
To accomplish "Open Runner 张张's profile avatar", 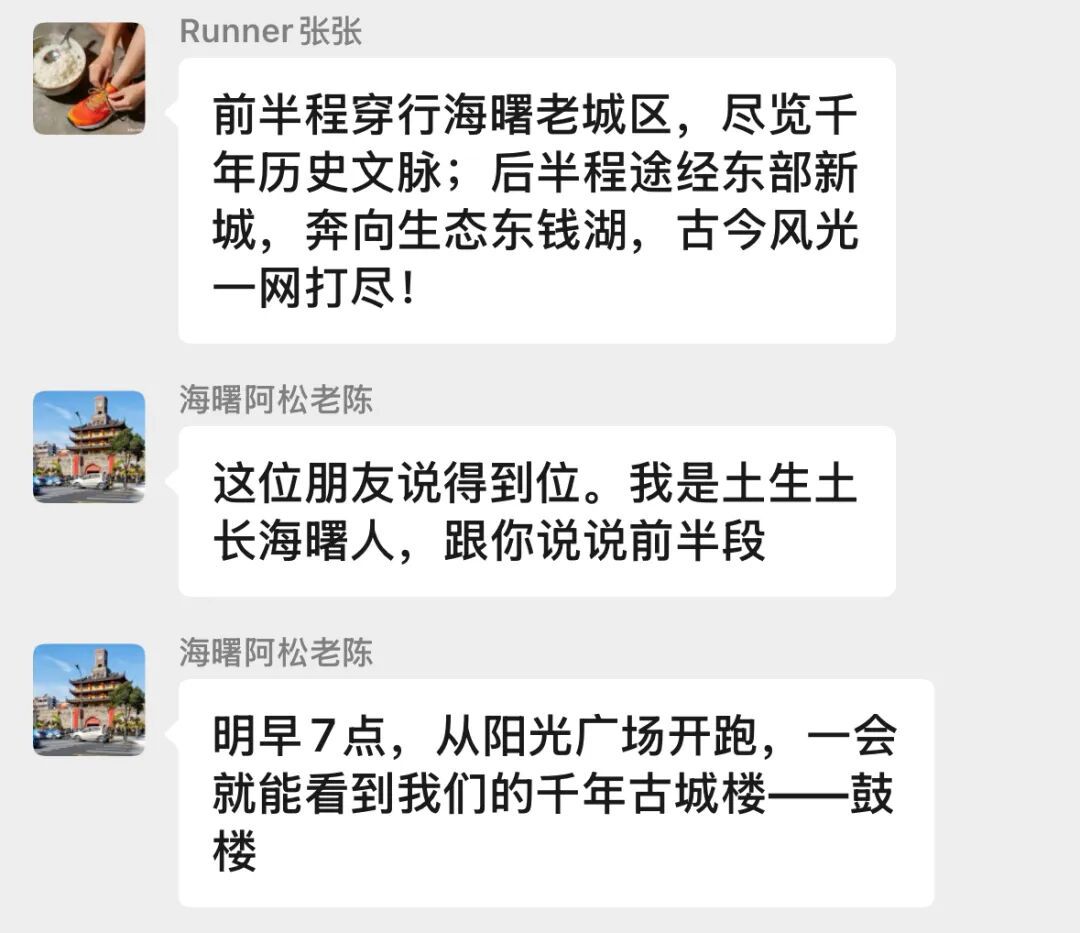I will click(x=89, y=78).
